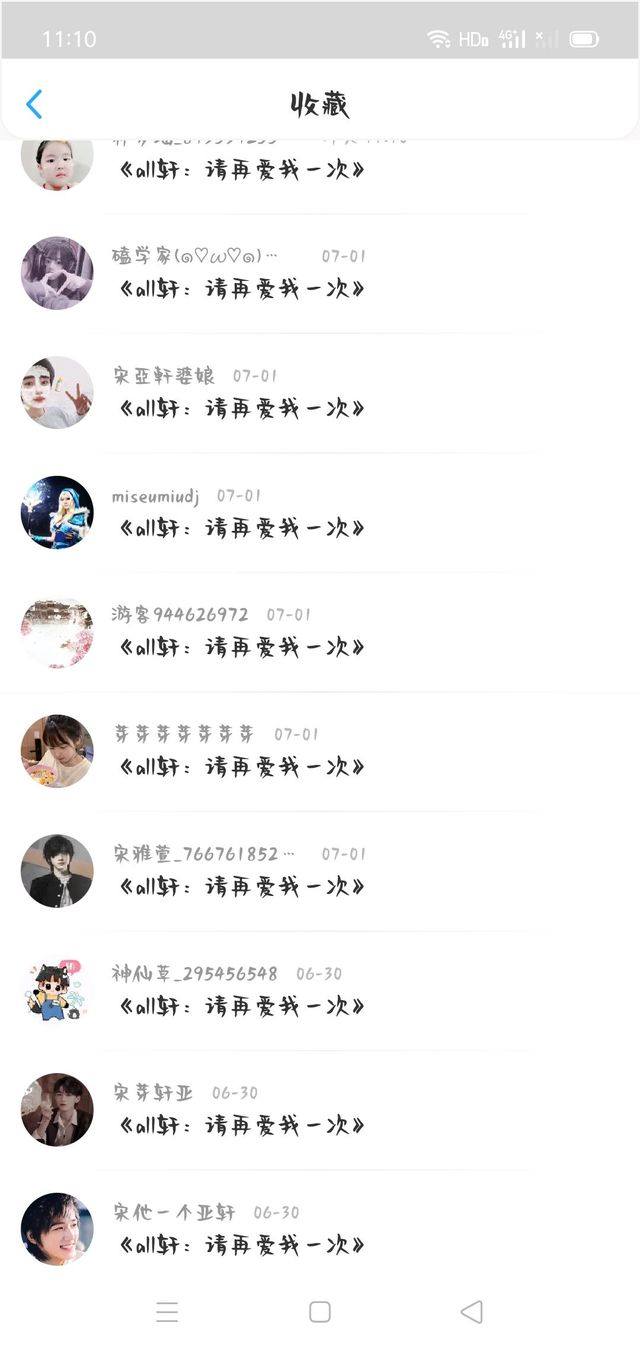Viewport: 640px width, 1351px height.
Task: Open recent apps from the navigation bar
Action: 167,1312
